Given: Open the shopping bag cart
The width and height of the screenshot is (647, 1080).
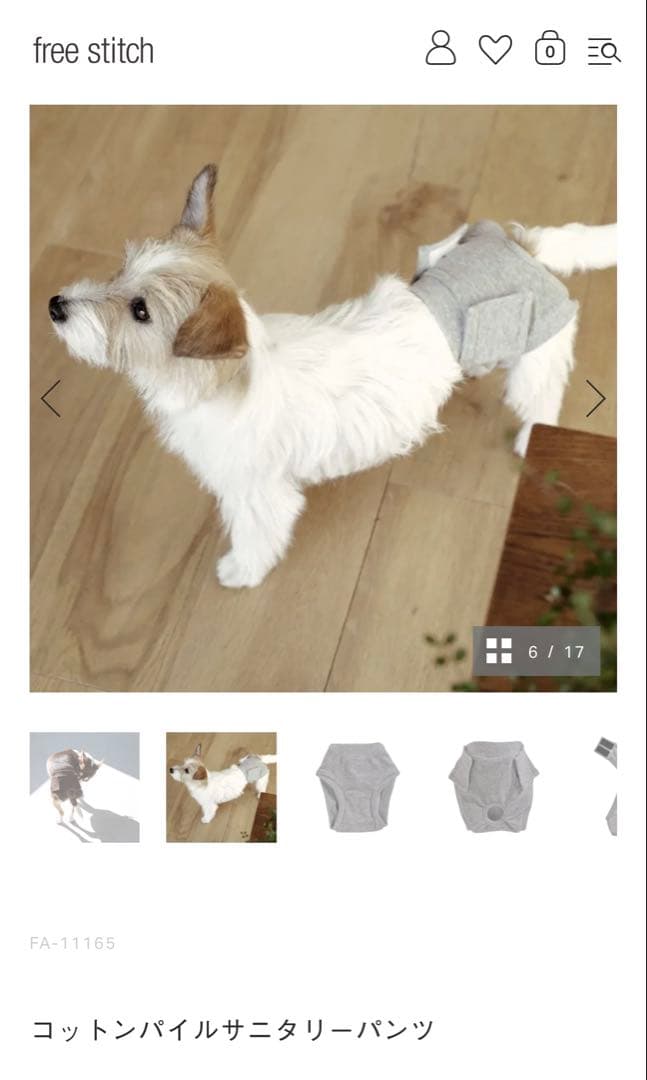Looking at the screenshot, I should tap(550, 49).
